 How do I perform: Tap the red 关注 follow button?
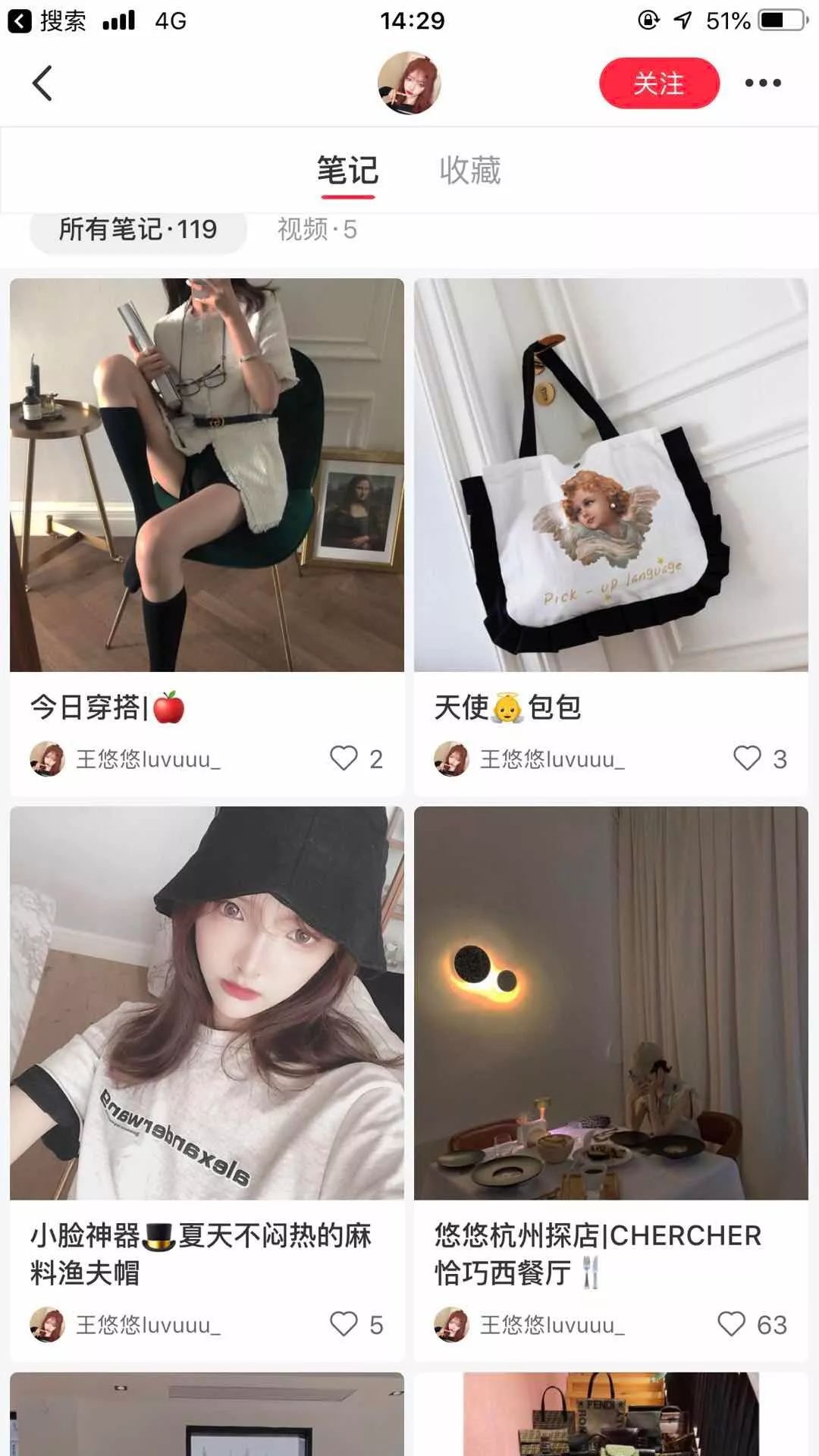pos(659,83)
